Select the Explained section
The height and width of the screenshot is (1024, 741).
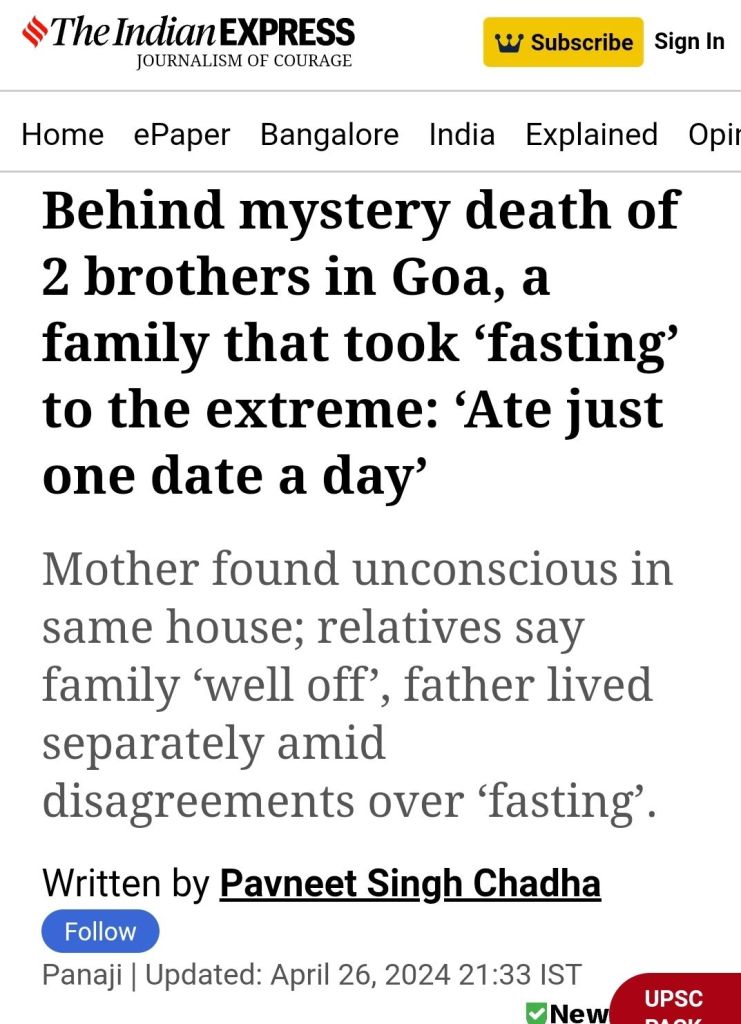click(591, 134)
